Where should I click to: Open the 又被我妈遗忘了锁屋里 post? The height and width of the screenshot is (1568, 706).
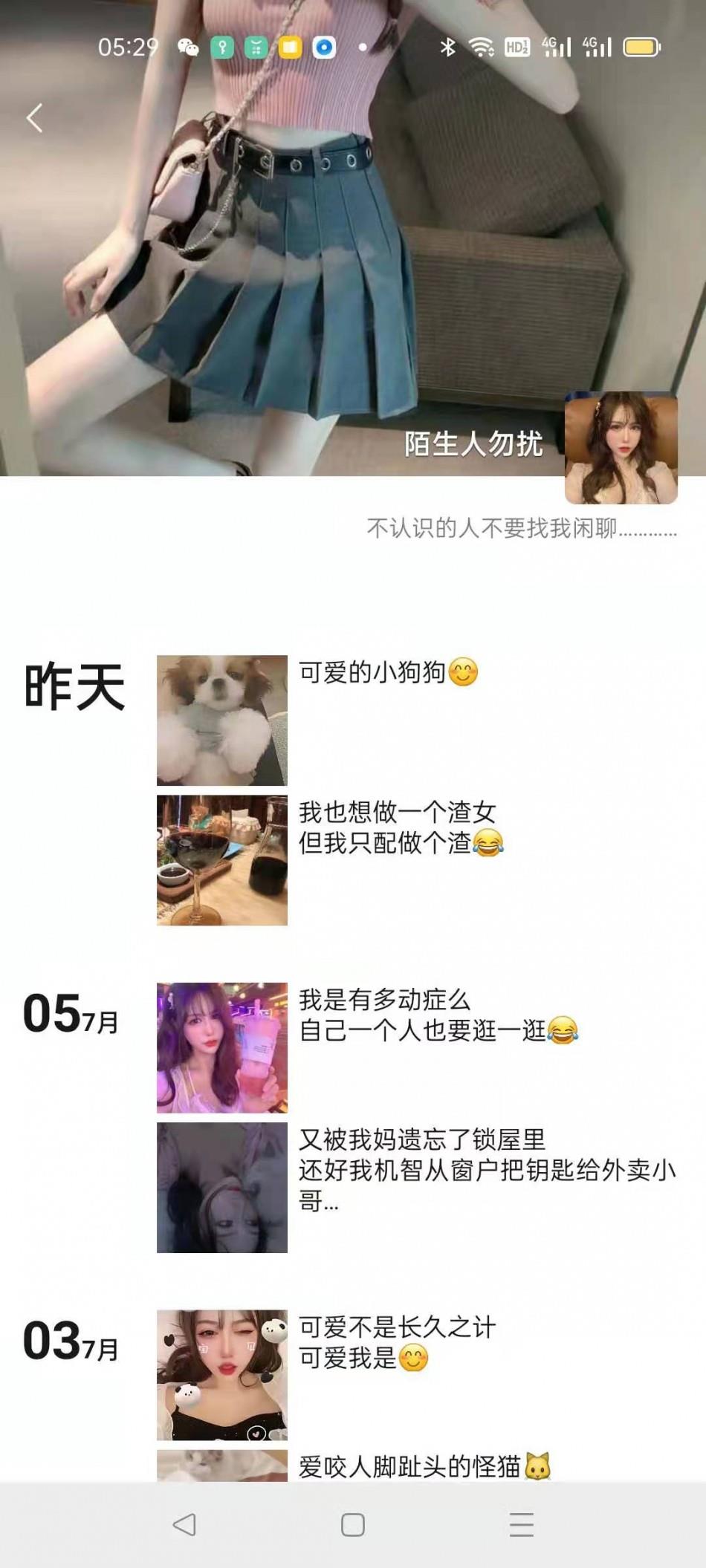(x=221, y=1187)
